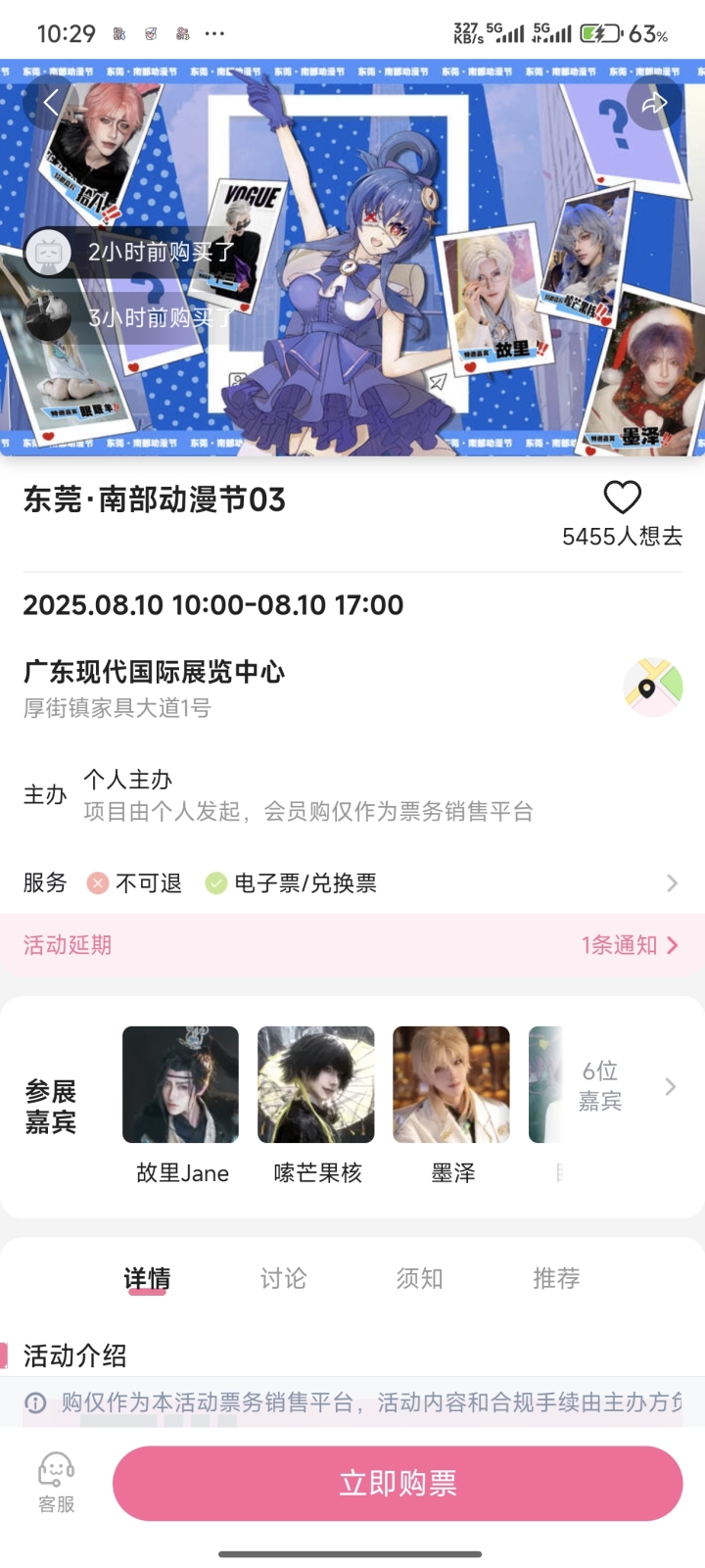Open the venue map location icon

coord(652,688)
